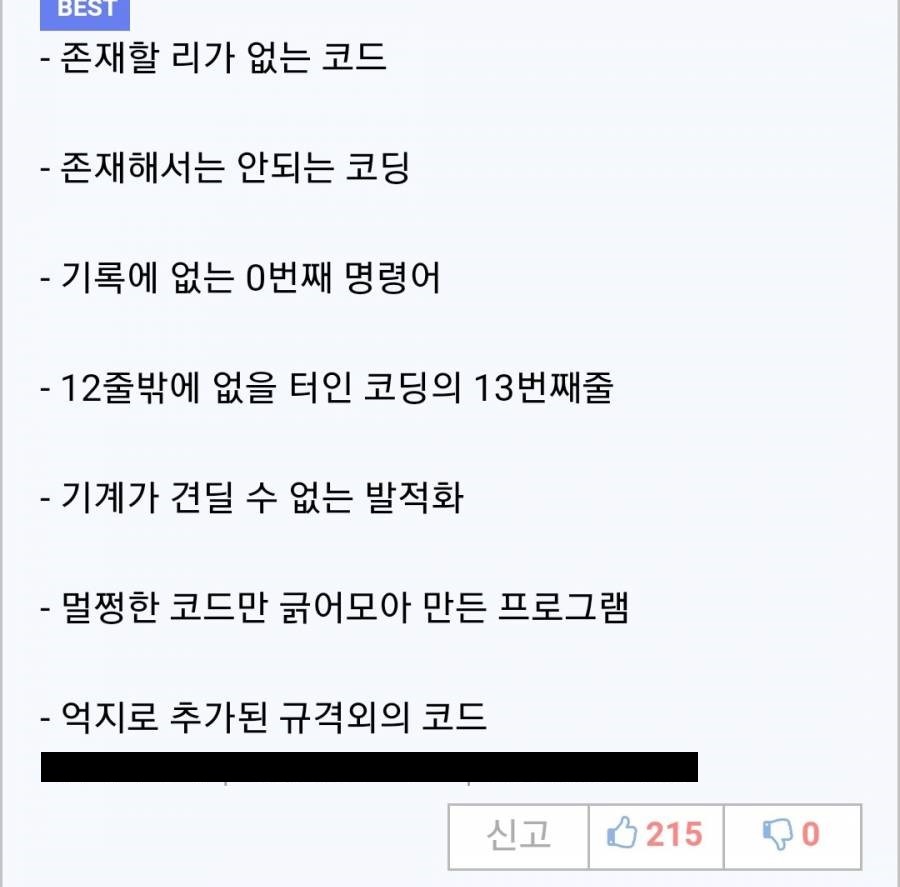Report this comment with the 신고 button
Image resolution: width=900 pixels, height=887 pixels.
(x=518, y=835)
